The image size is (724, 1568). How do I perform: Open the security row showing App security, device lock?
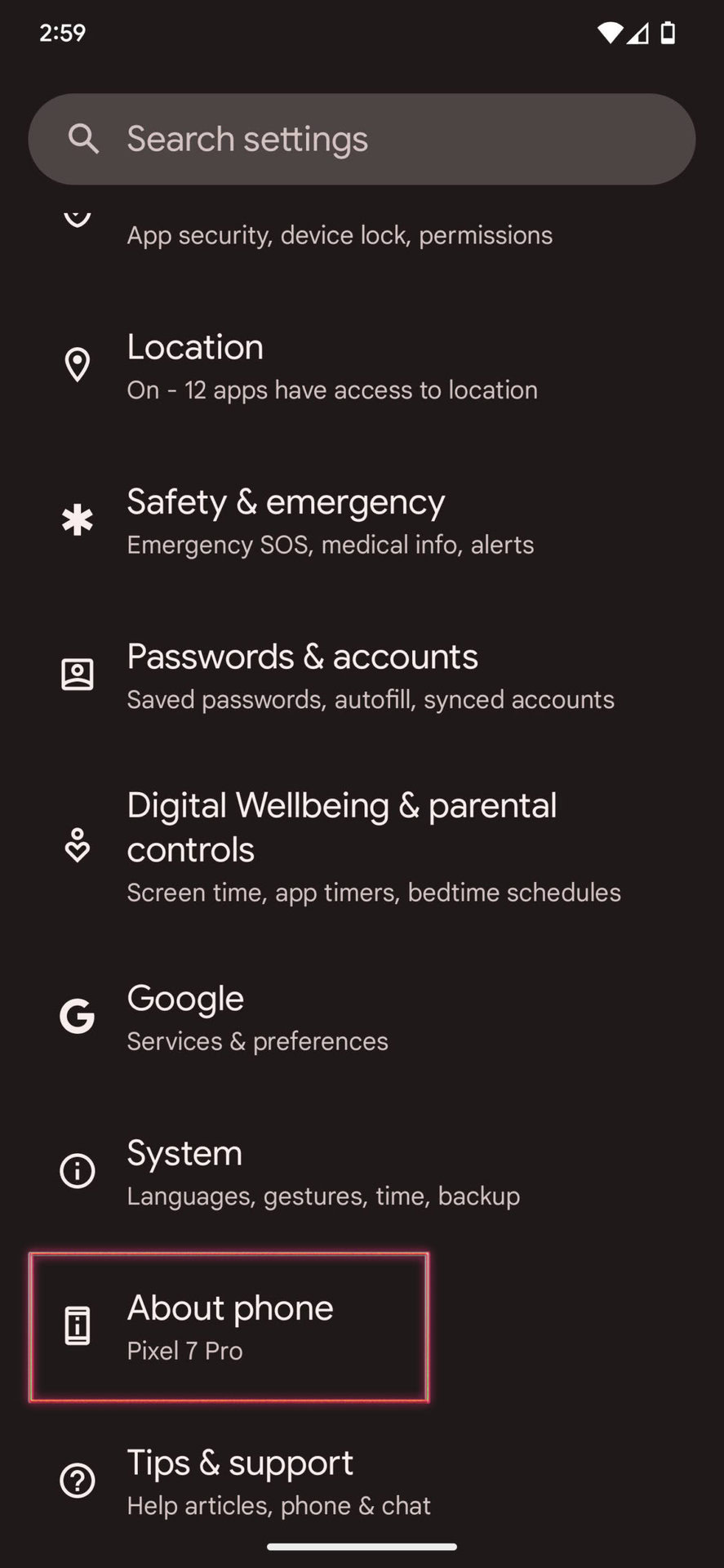[x=340, y=235]
